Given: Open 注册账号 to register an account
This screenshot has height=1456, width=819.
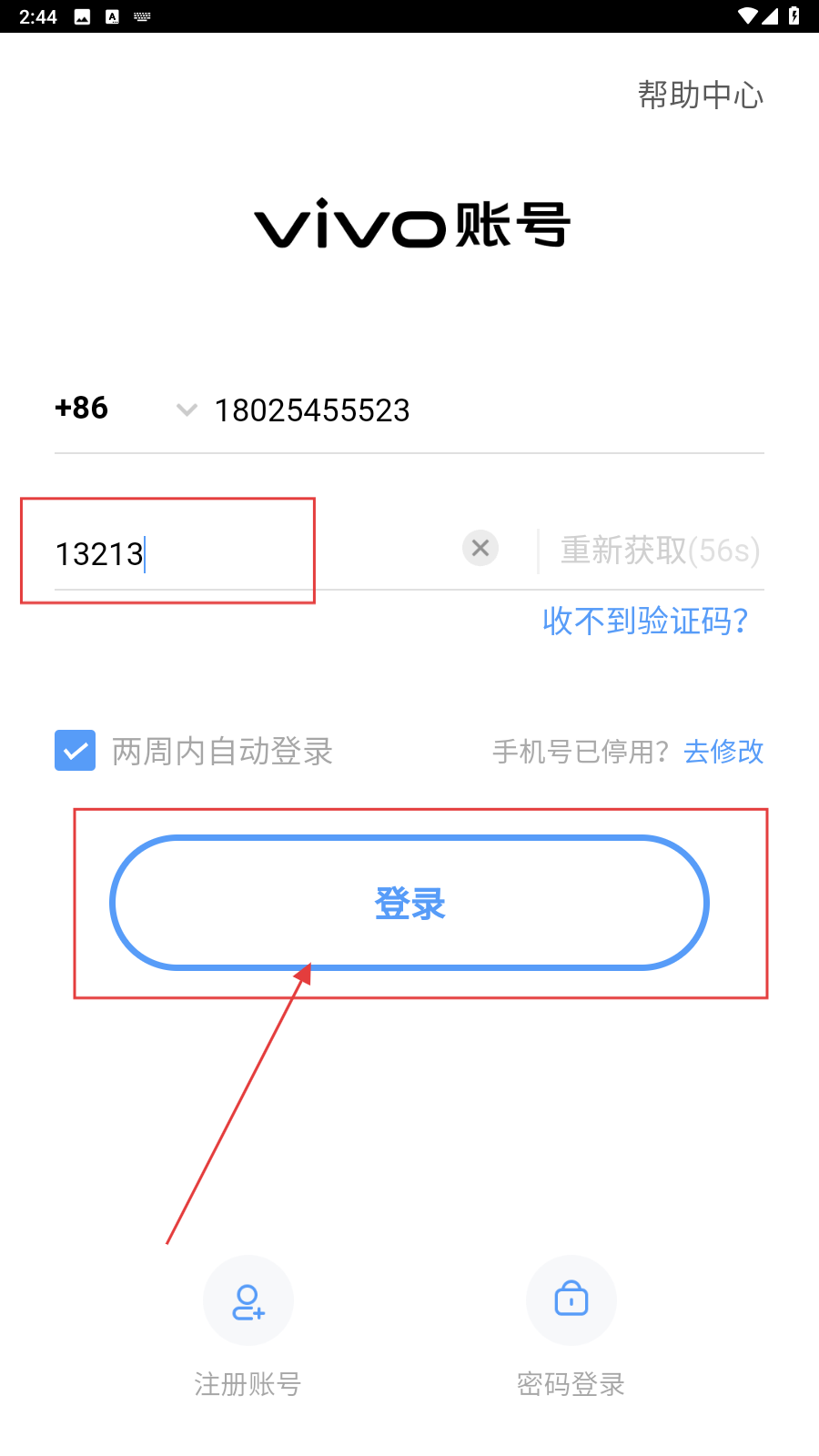Looking at the screenshot, I should (x=248, y=1326).
